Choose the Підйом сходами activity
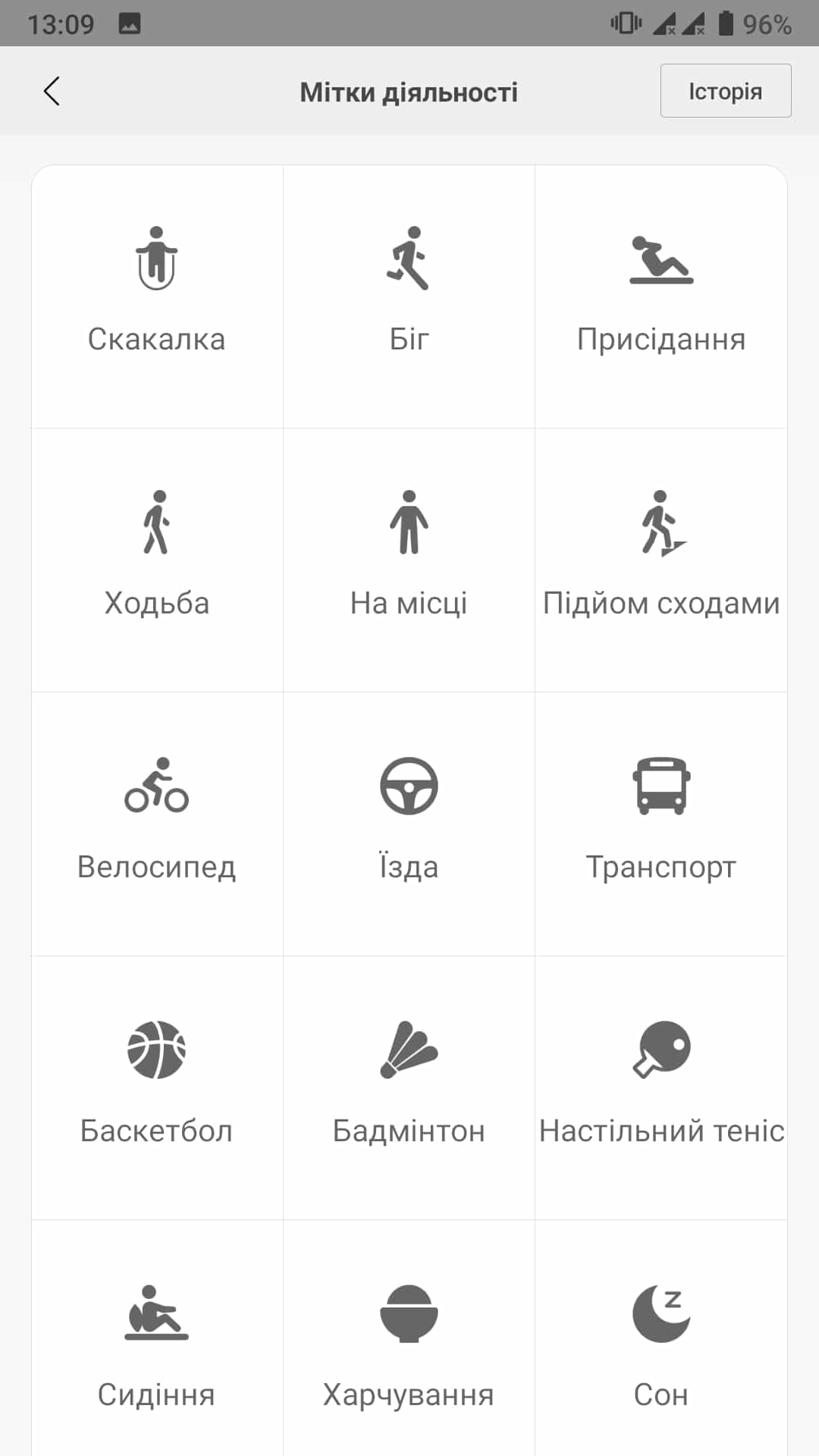Viewport: 819px width, 1456px height. [x=661, y=560]
